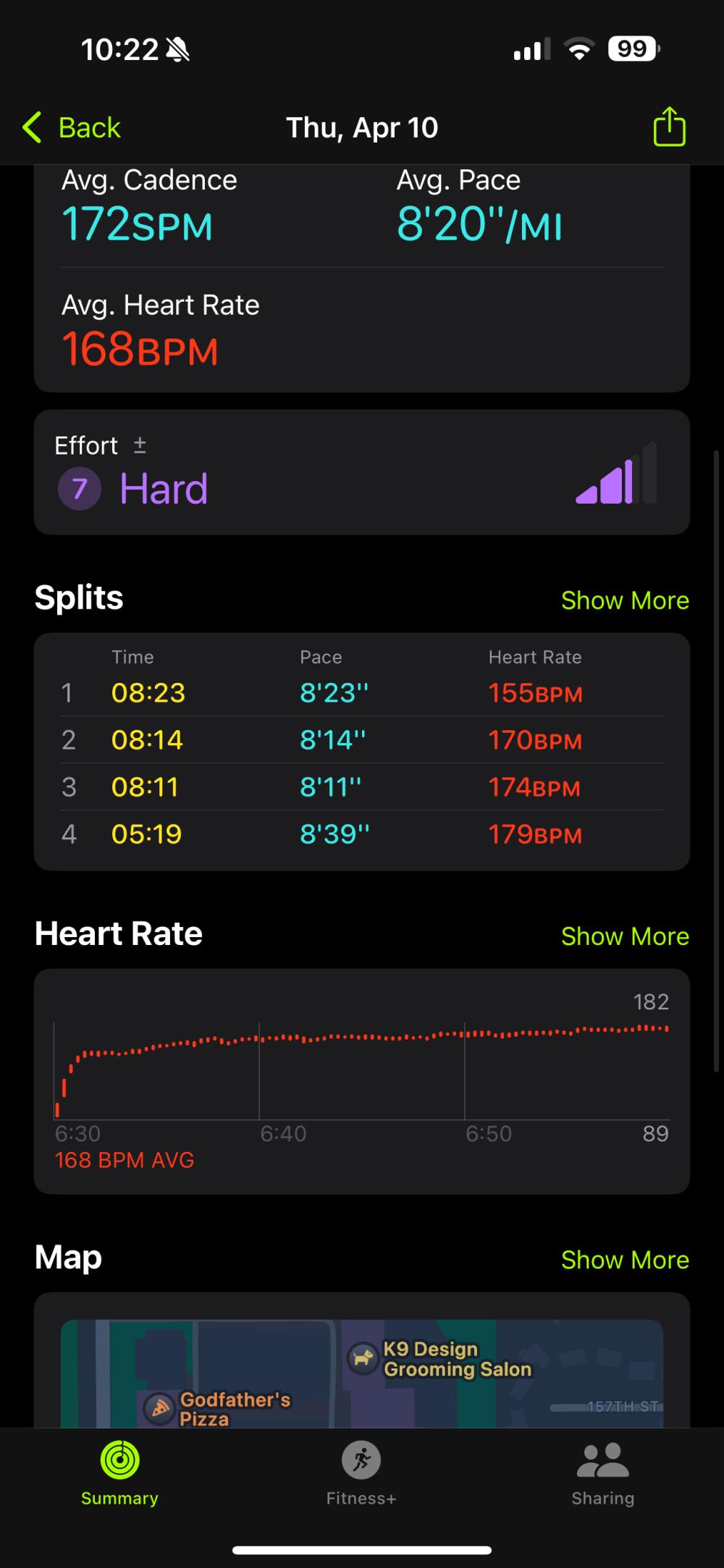
Task: Go back to the previous screen
Action: pos(72,128)
